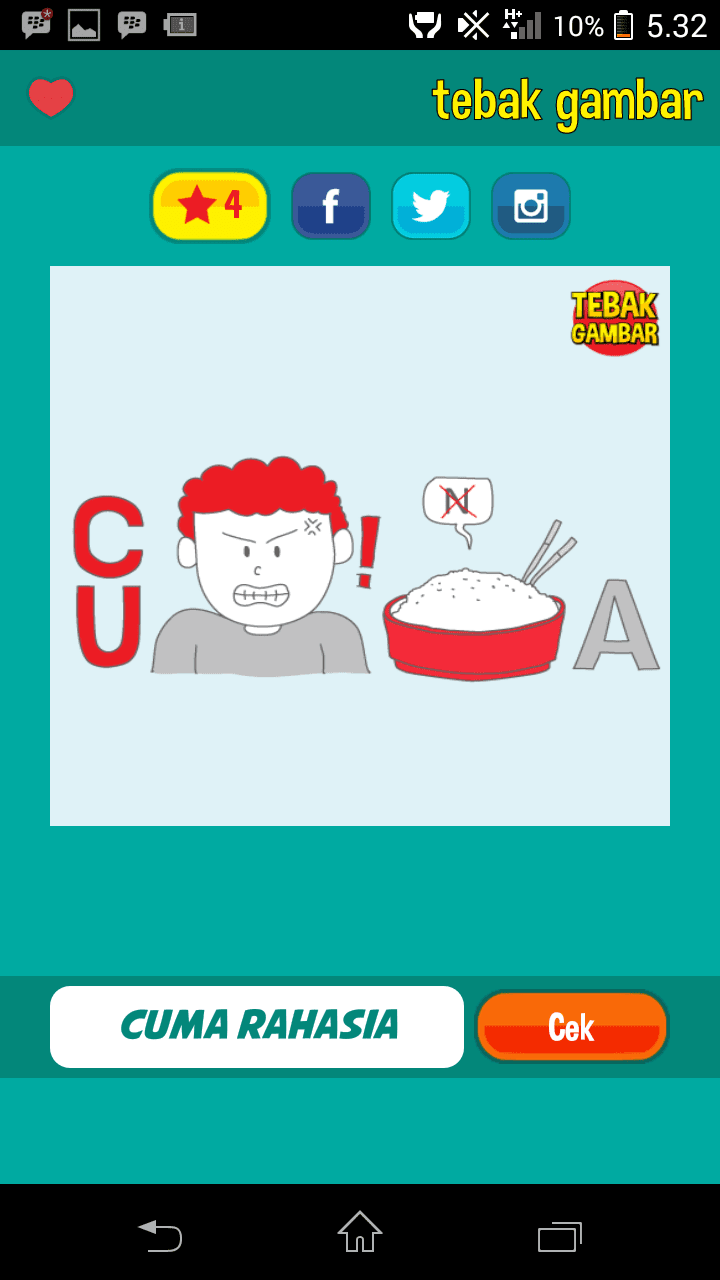The image size is (720, 1280).
Task: Open the star level 4 button
Action: [x=210, y=206]
